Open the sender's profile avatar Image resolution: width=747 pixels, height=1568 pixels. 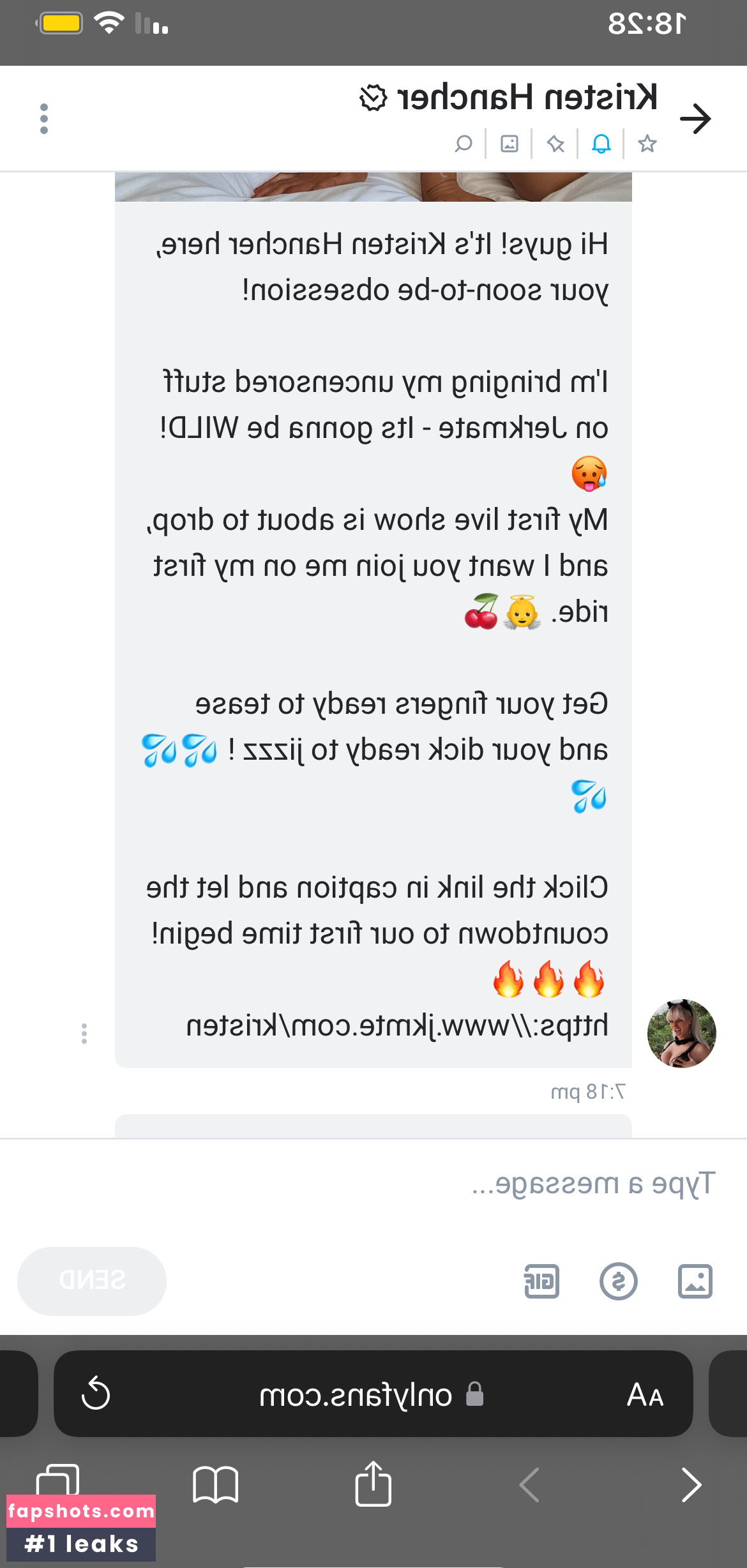tap(682, 1033)
